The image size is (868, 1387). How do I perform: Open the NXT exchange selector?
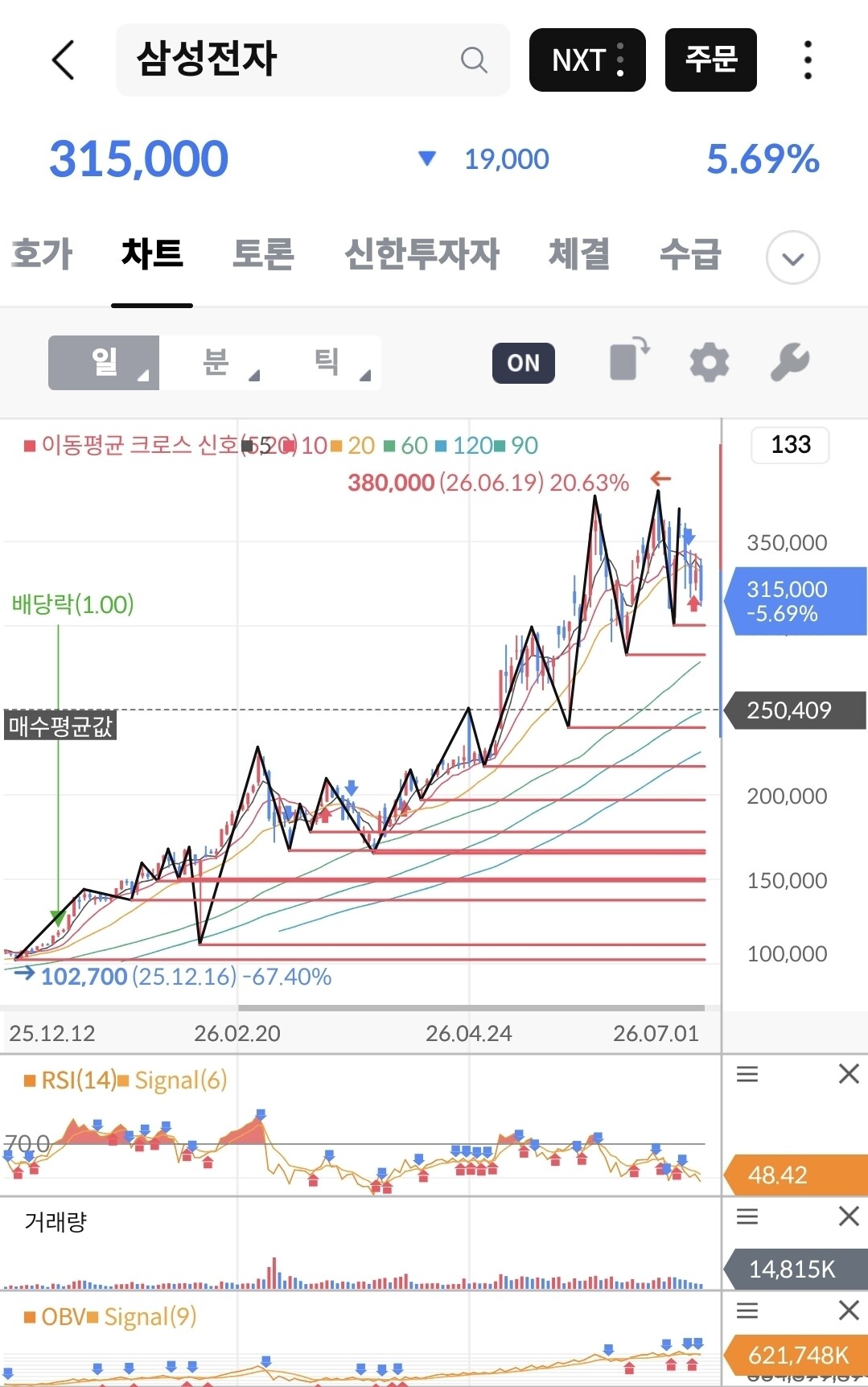587,60
